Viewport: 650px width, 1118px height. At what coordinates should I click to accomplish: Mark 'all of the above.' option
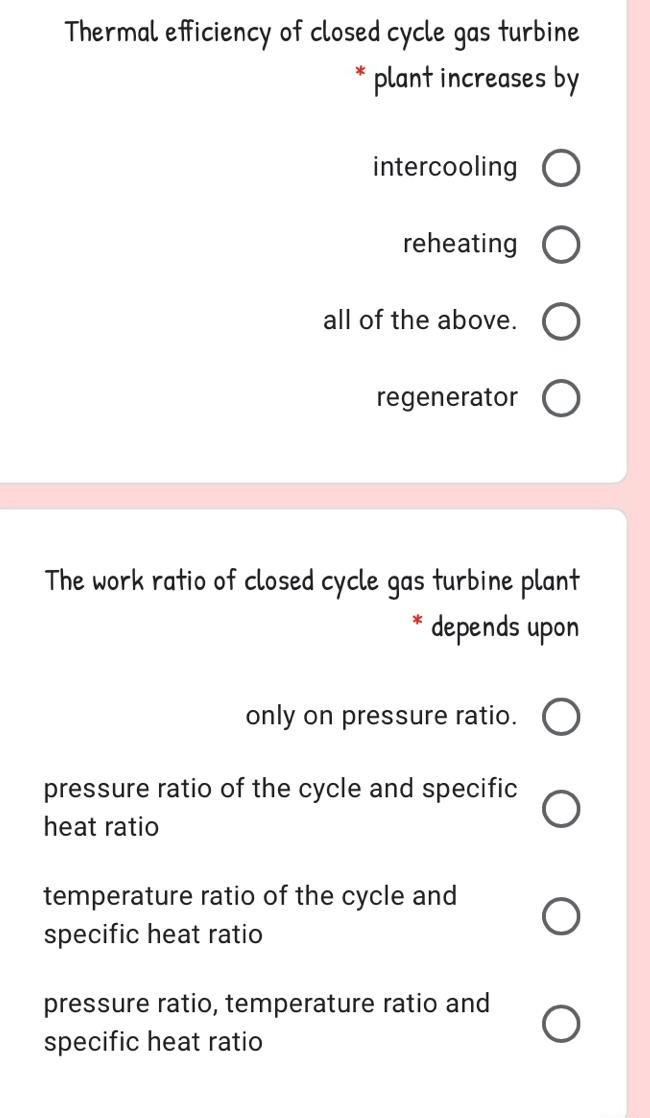[560, 323]
